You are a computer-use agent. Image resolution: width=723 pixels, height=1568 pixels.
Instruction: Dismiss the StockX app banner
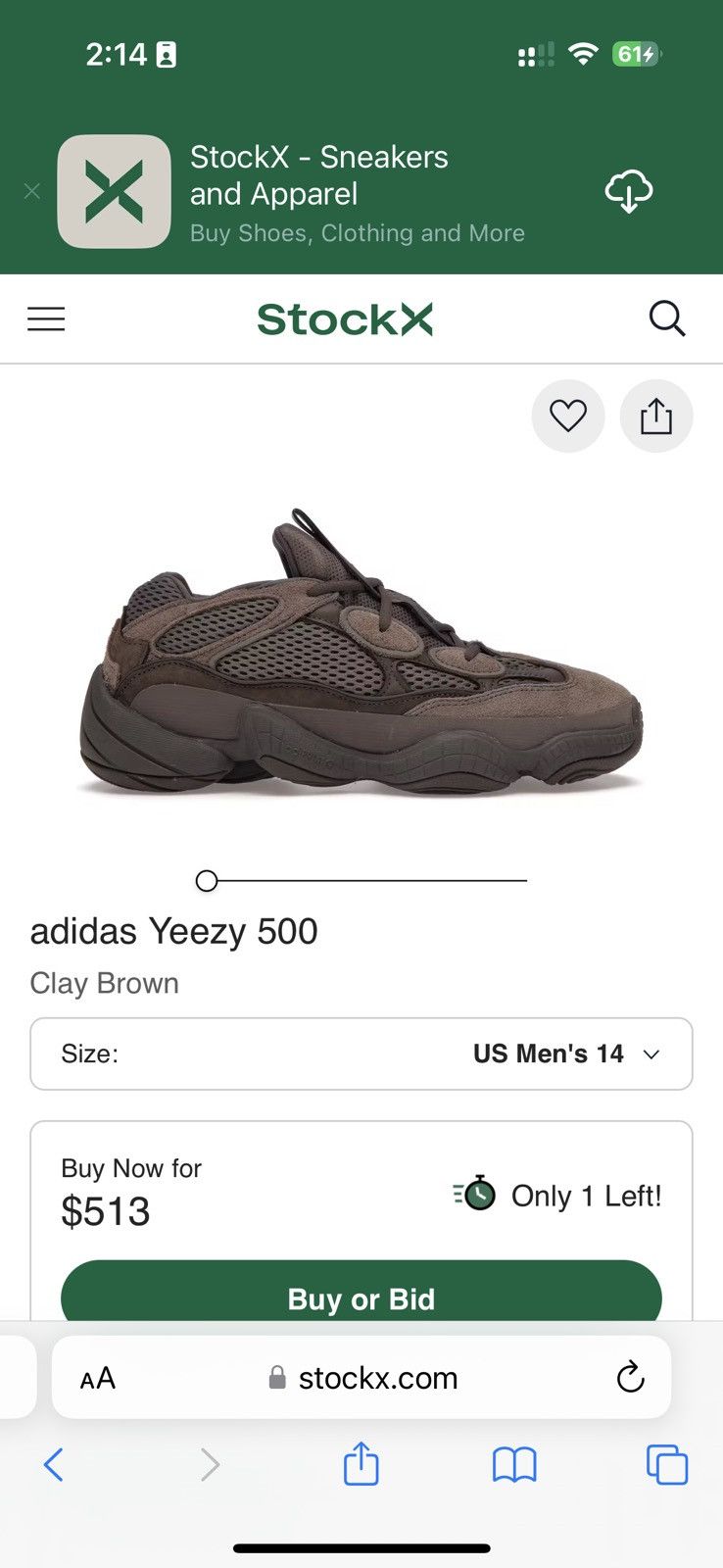32,191
